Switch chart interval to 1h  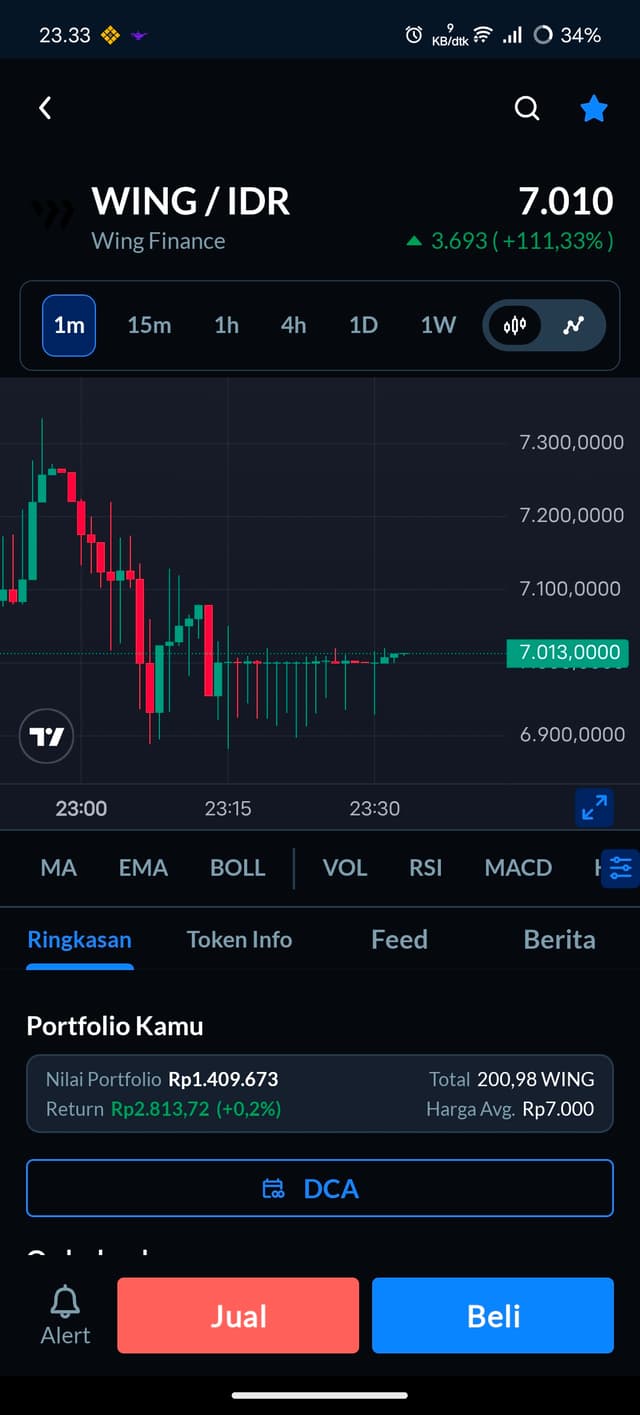226,325
